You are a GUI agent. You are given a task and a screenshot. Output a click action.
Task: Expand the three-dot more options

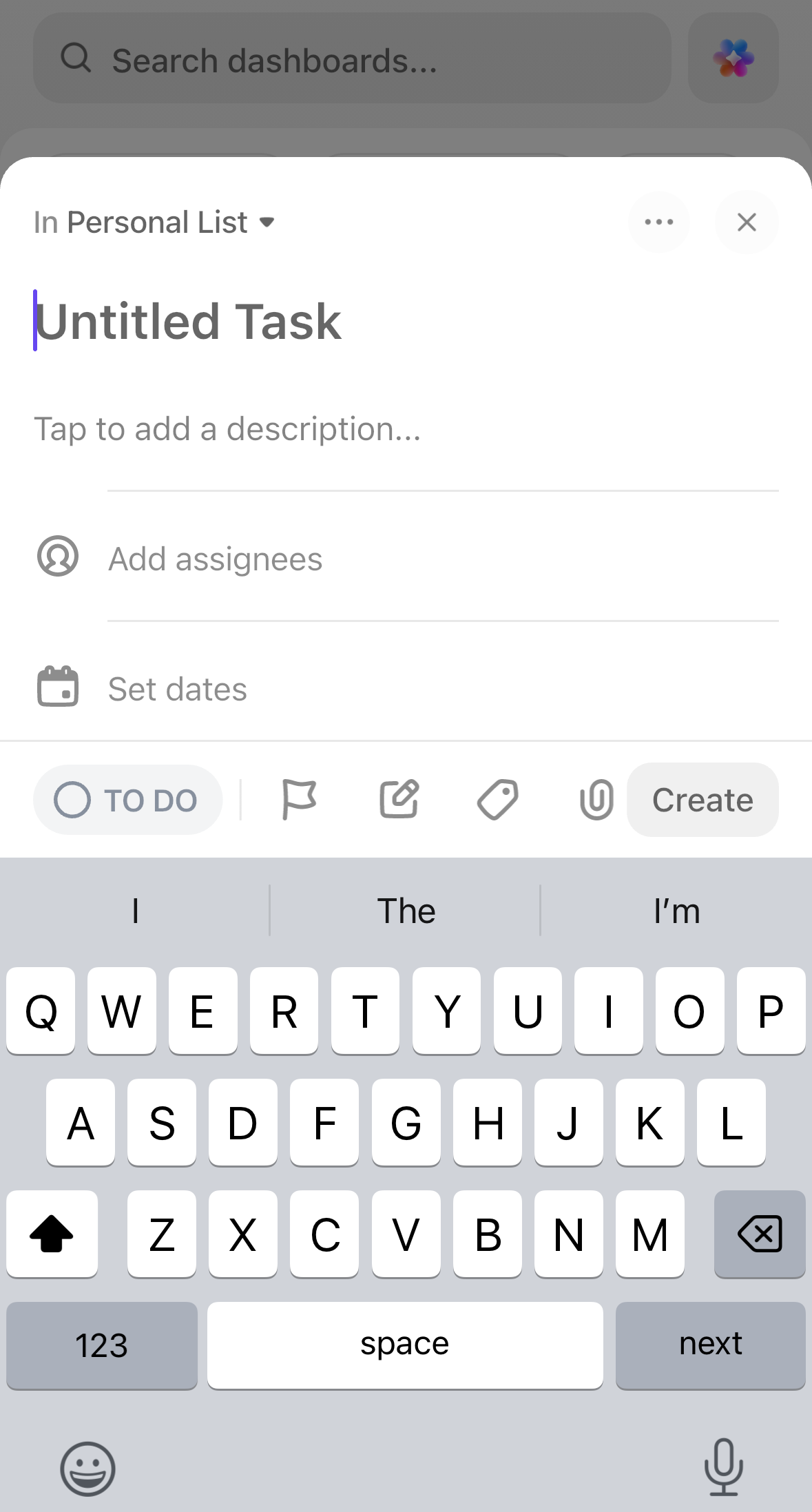[x=658, y=222]
